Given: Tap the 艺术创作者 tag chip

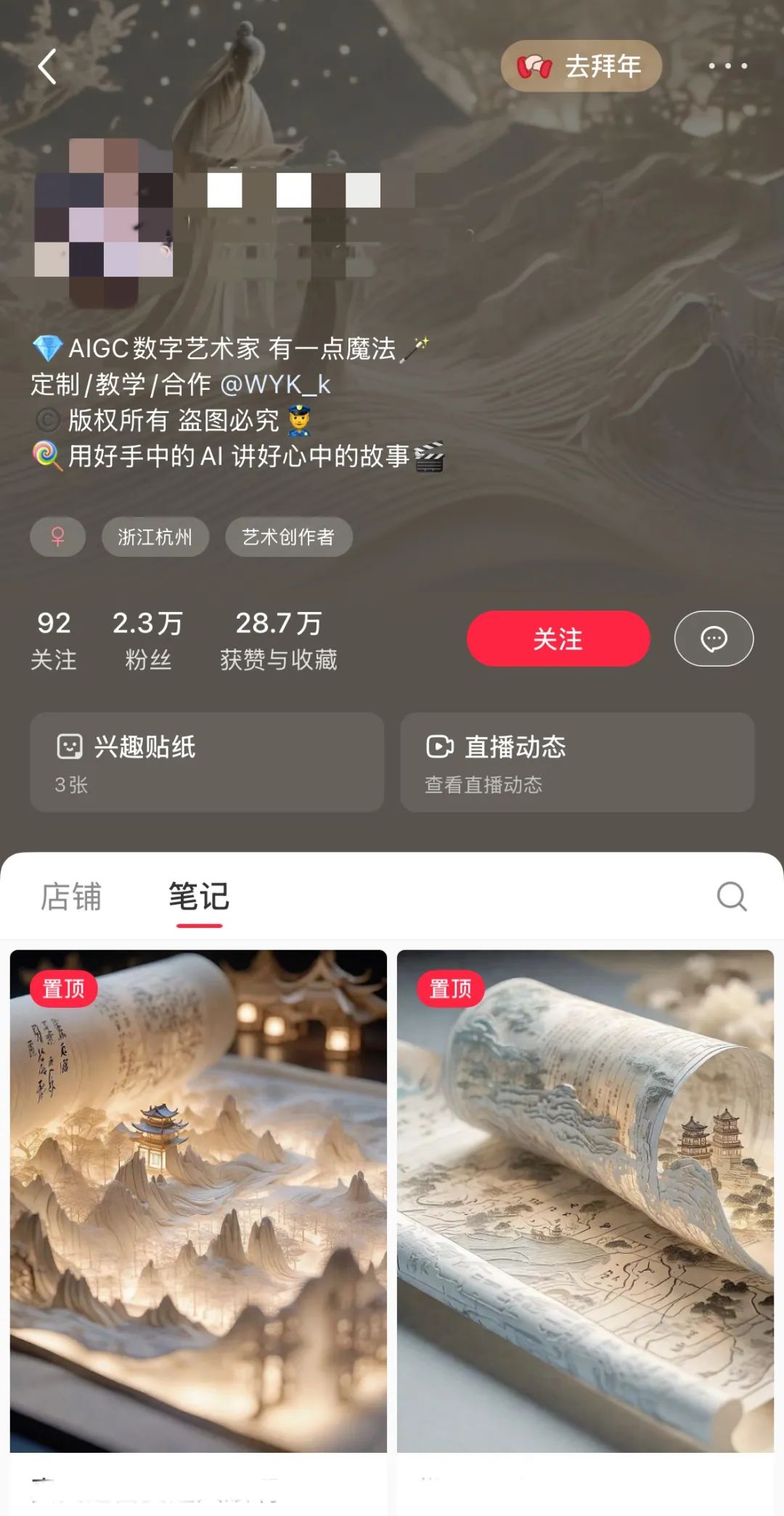Looking at the screenshot, I should 288,537.
